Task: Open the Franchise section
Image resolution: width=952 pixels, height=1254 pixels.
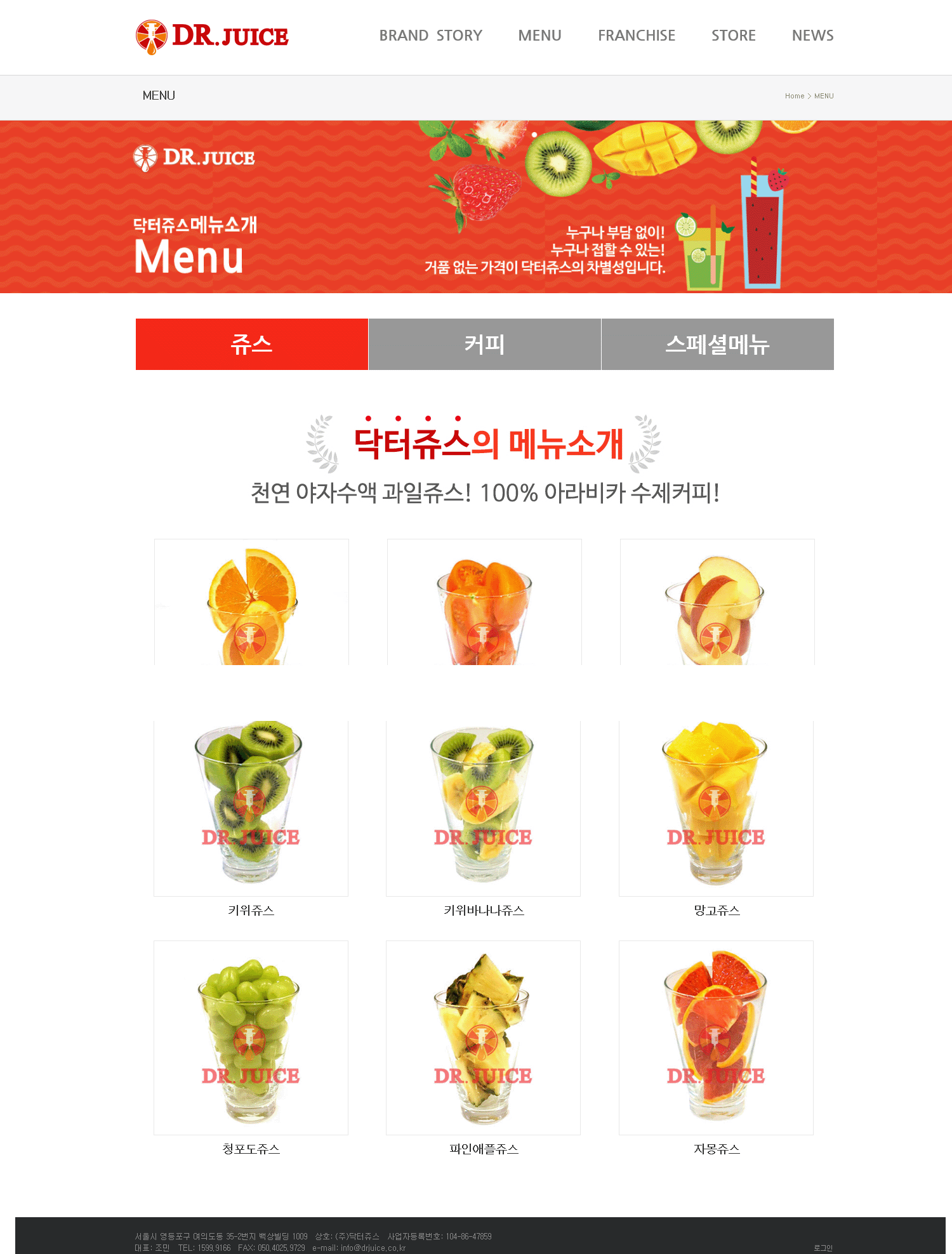Action: click(x=636, y=36)
